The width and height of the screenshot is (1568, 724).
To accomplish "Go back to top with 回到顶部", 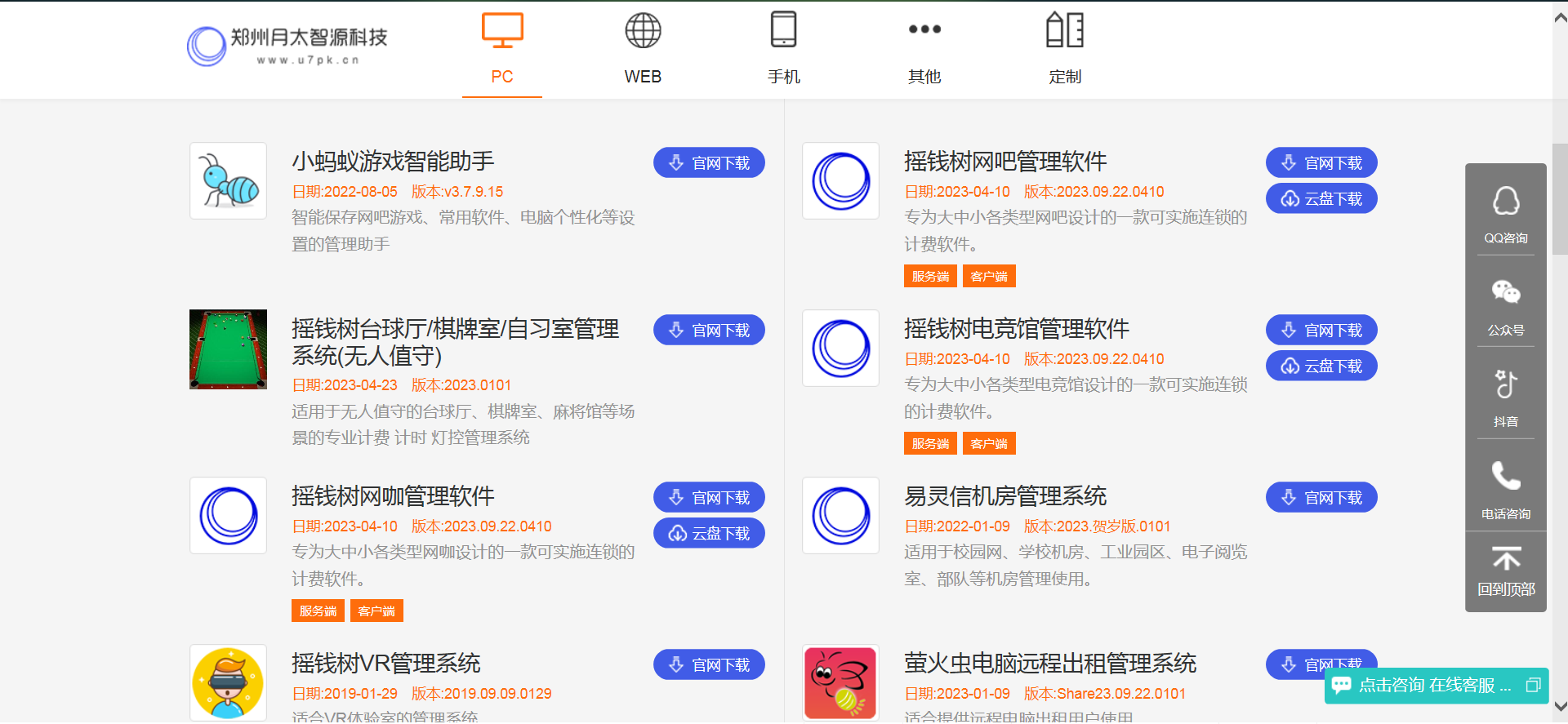I will 1506,571.
